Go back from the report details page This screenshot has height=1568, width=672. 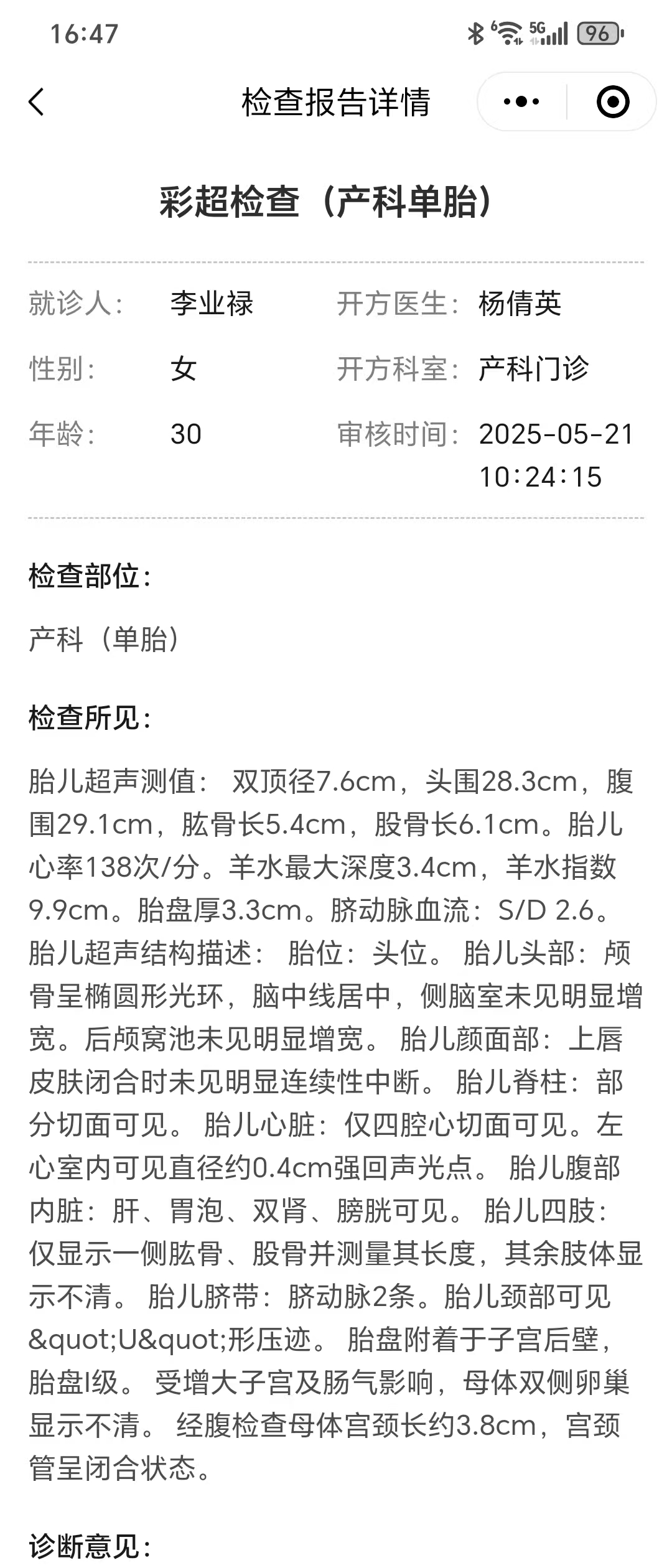[37, 102]
